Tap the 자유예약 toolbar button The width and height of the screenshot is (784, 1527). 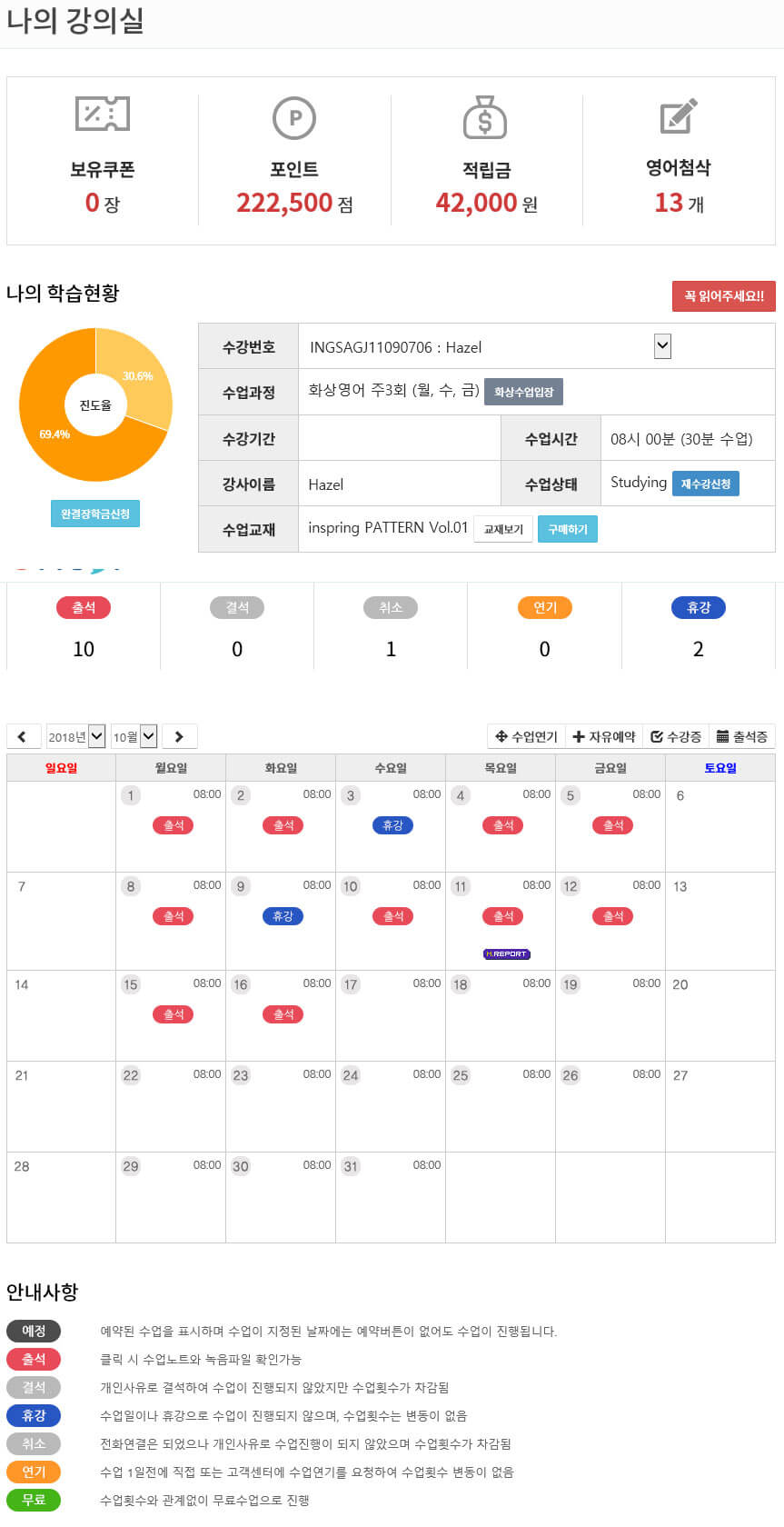point(604,736)
